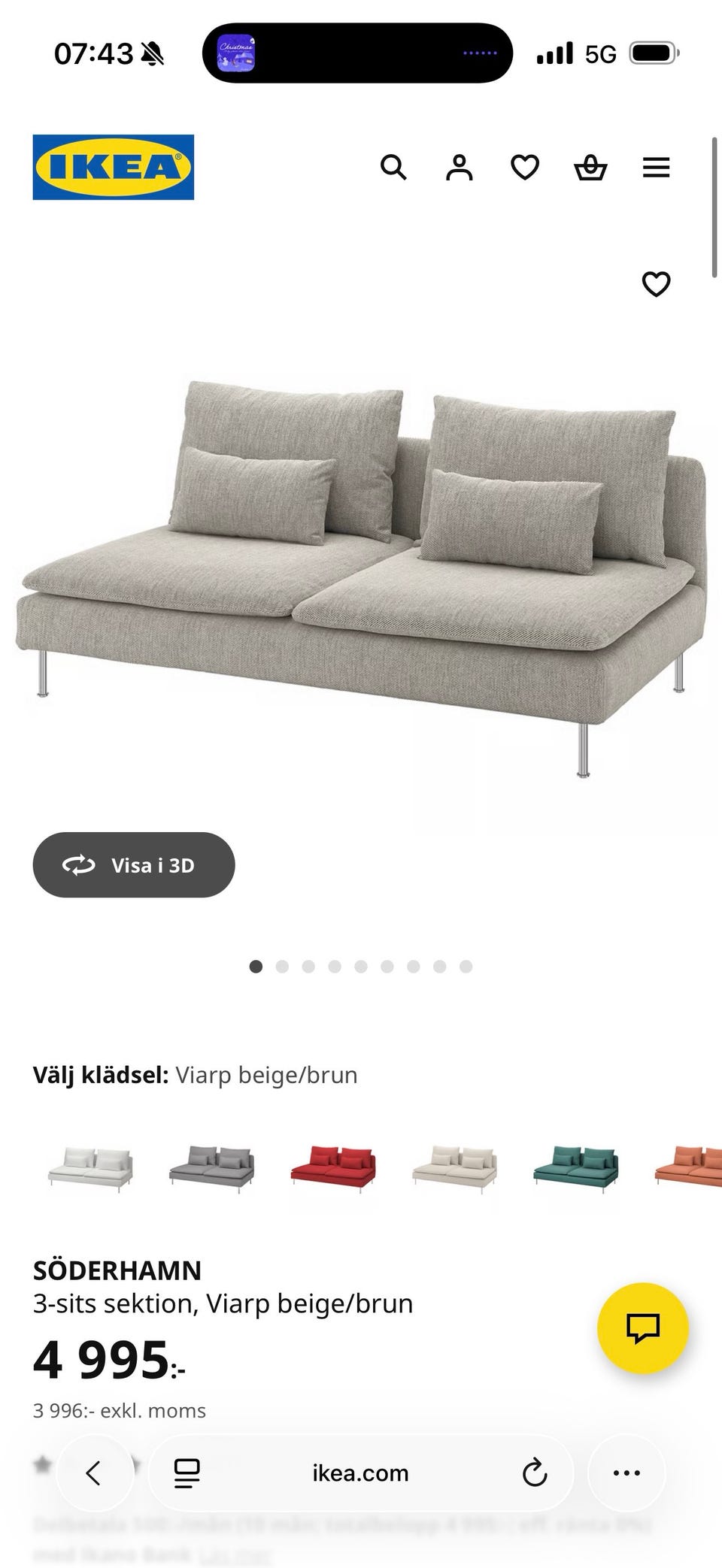
Task: Open Safari tab overview
Action: pyautogui.click(x=186, y=1473)
